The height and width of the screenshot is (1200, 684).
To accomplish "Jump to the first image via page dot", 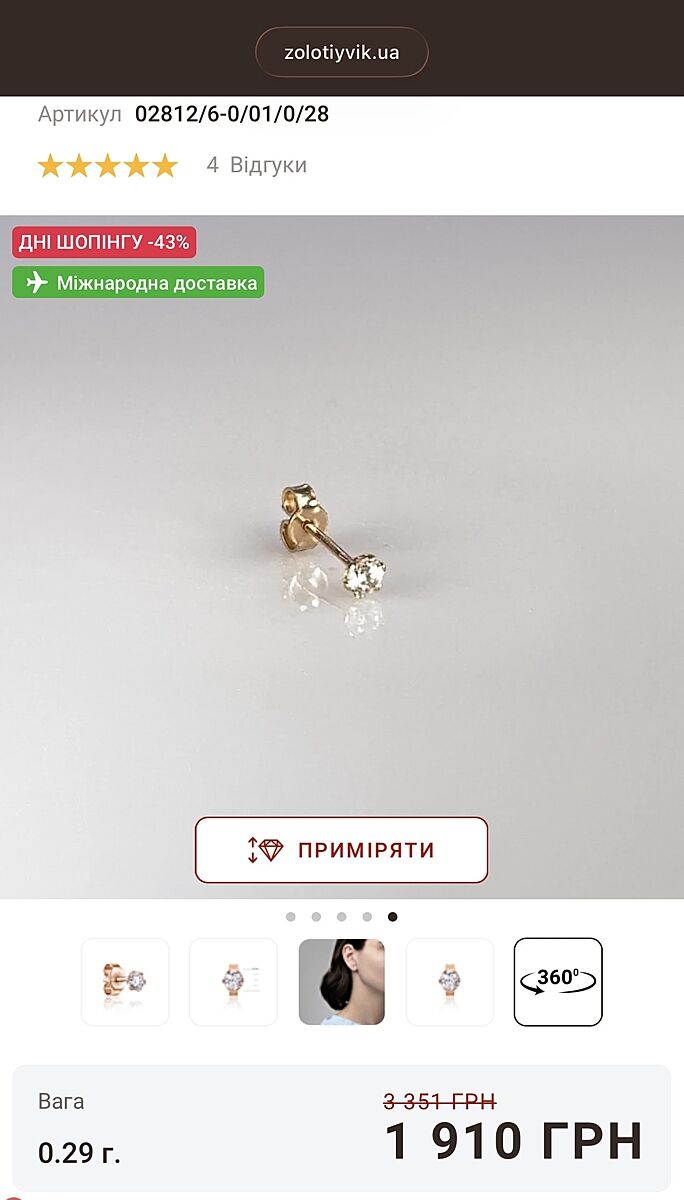I will click(x=291, y=916).
